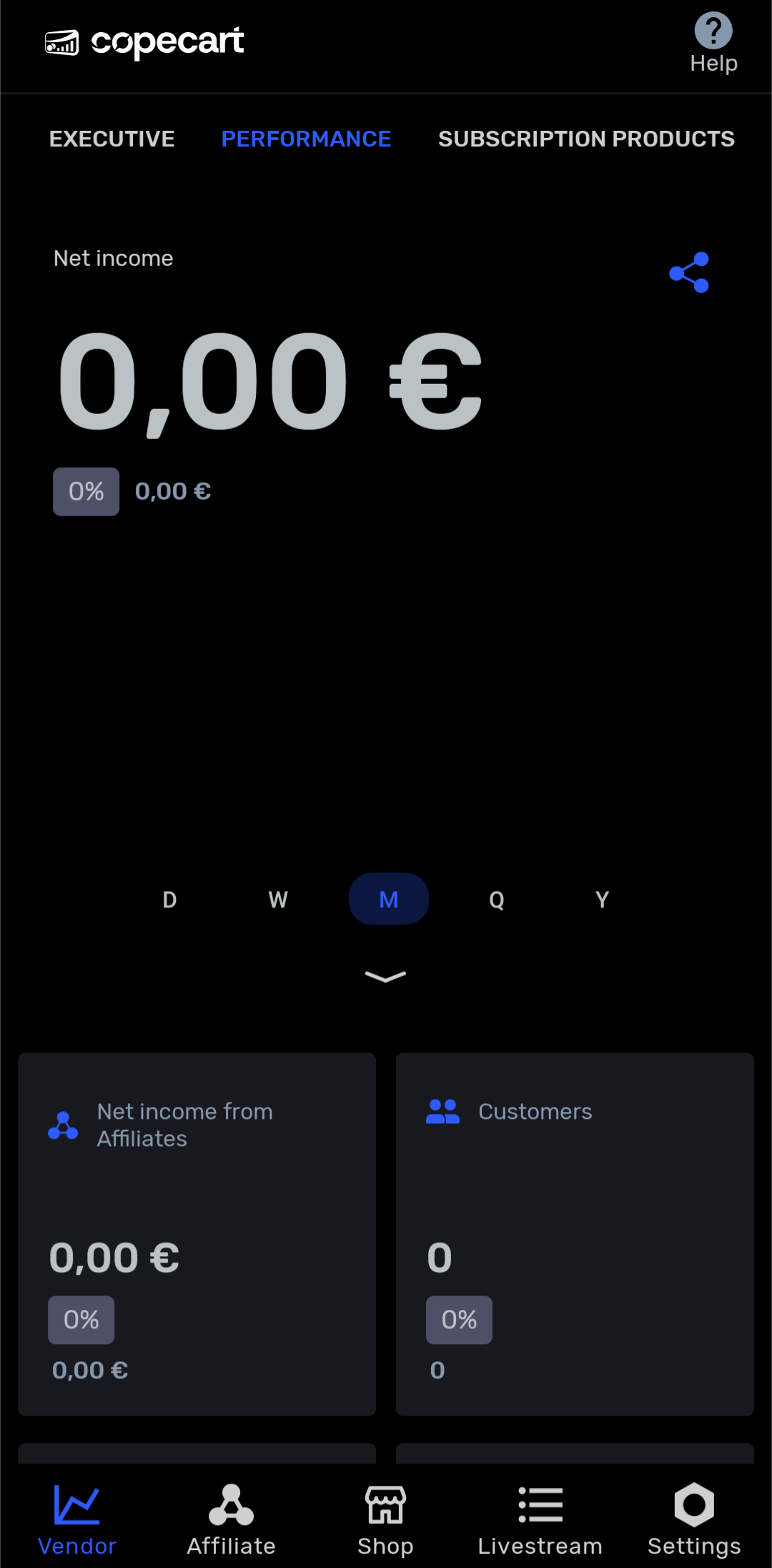
Task: Expand the chevron below the period selector
Action: tap(385, 977)
